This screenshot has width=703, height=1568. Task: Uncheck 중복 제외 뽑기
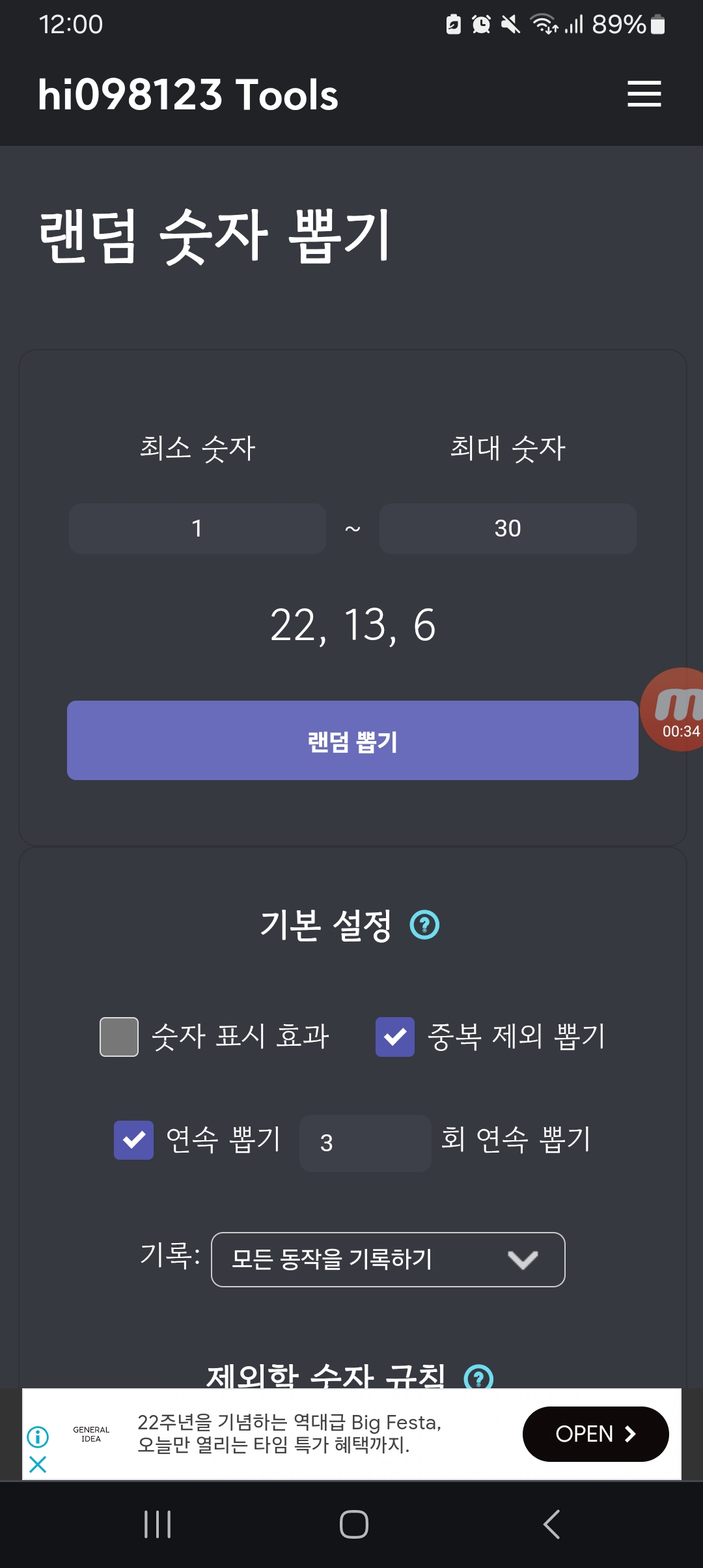click(394, 1036)
